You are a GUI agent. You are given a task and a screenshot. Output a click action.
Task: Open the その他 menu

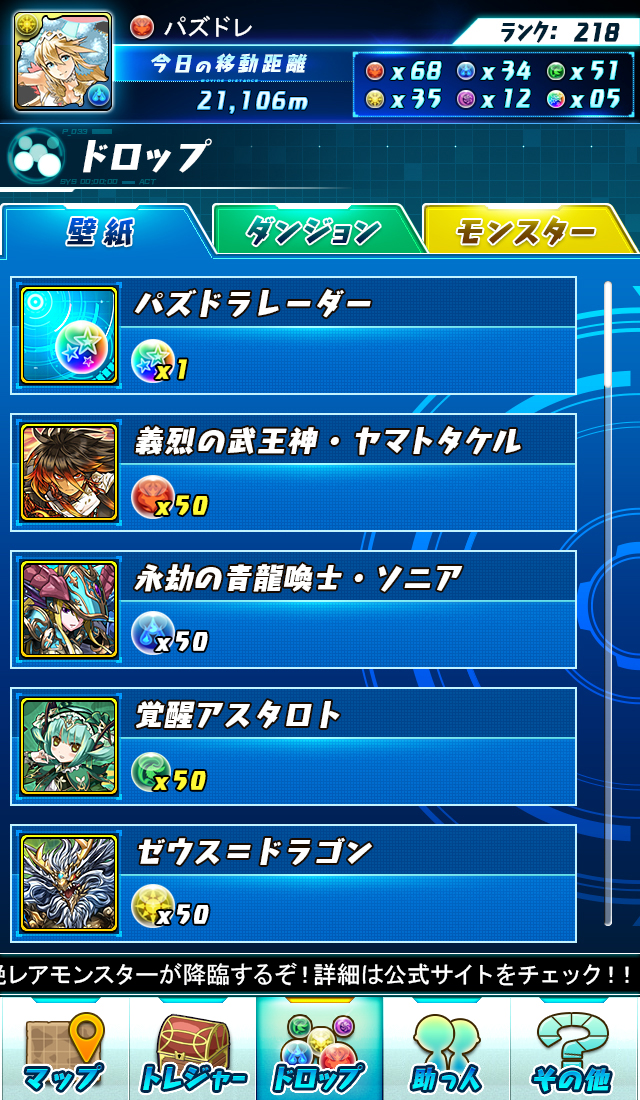point(575,1048)
